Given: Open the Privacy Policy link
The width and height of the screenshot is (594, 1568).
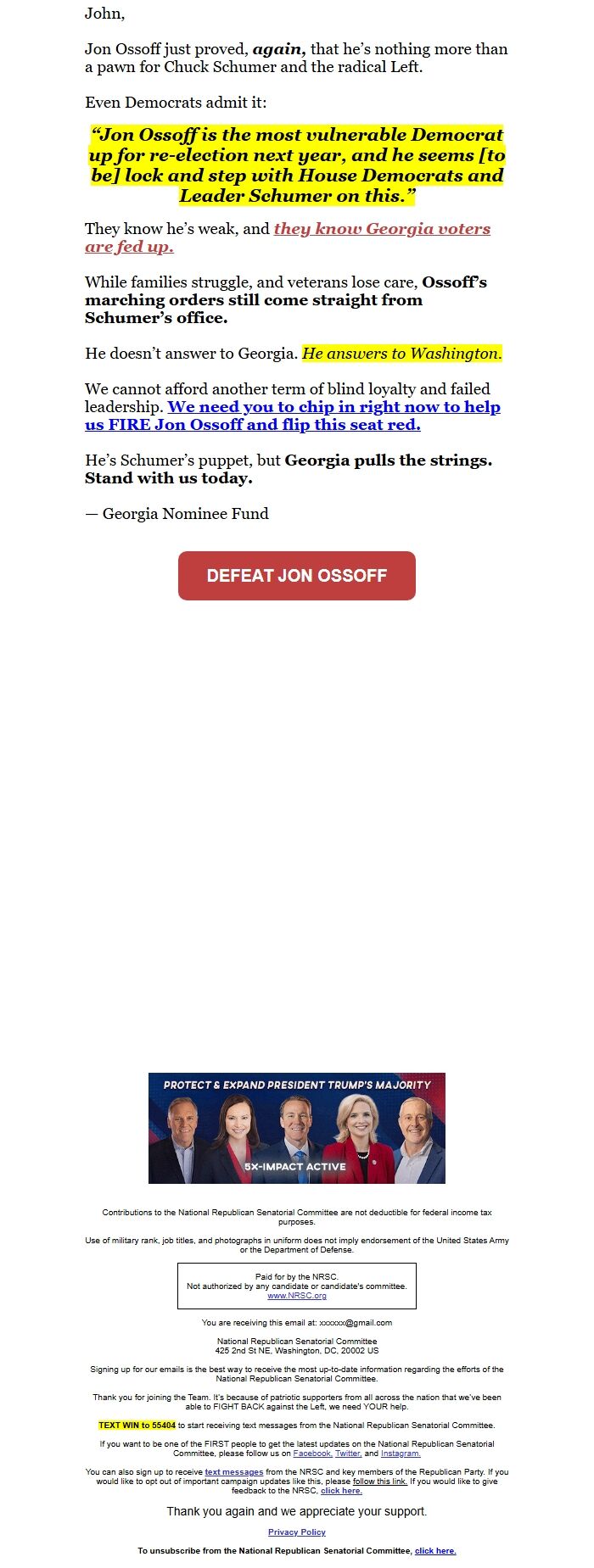Looking at the screenshot, I should 297,1532.
